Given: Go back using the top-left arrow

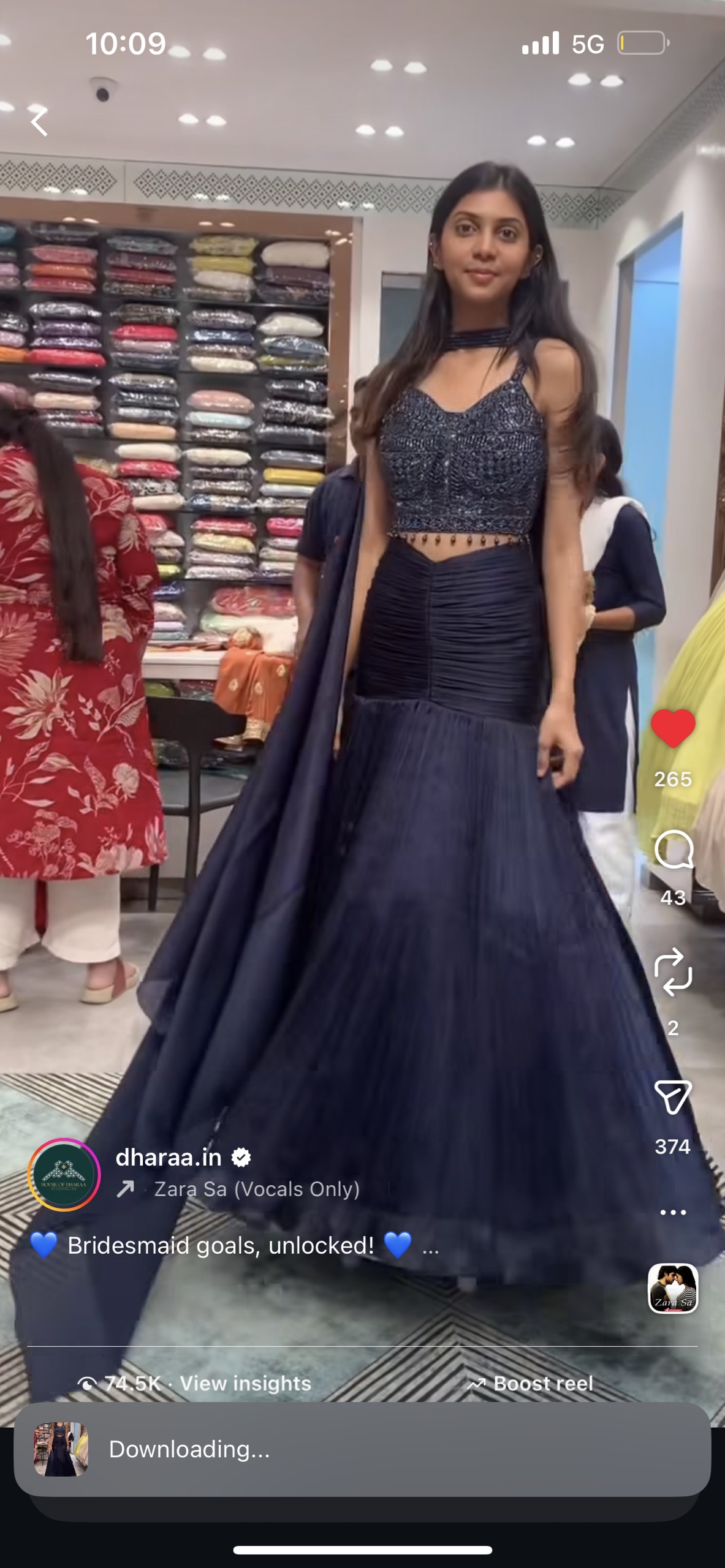Looking at the screenshot, I should [x=40, y=121].
